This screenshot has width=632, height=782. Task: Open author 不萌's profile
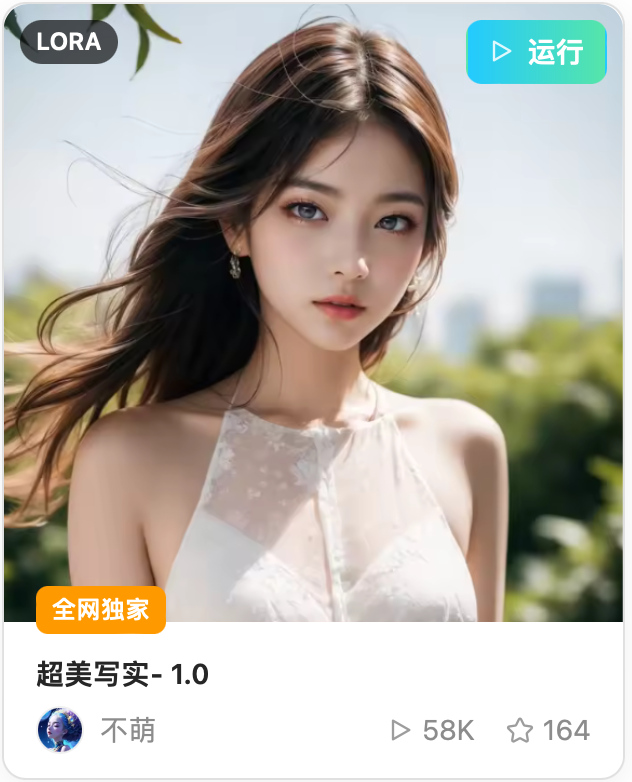pyautogui.click(x=127, y=730)
